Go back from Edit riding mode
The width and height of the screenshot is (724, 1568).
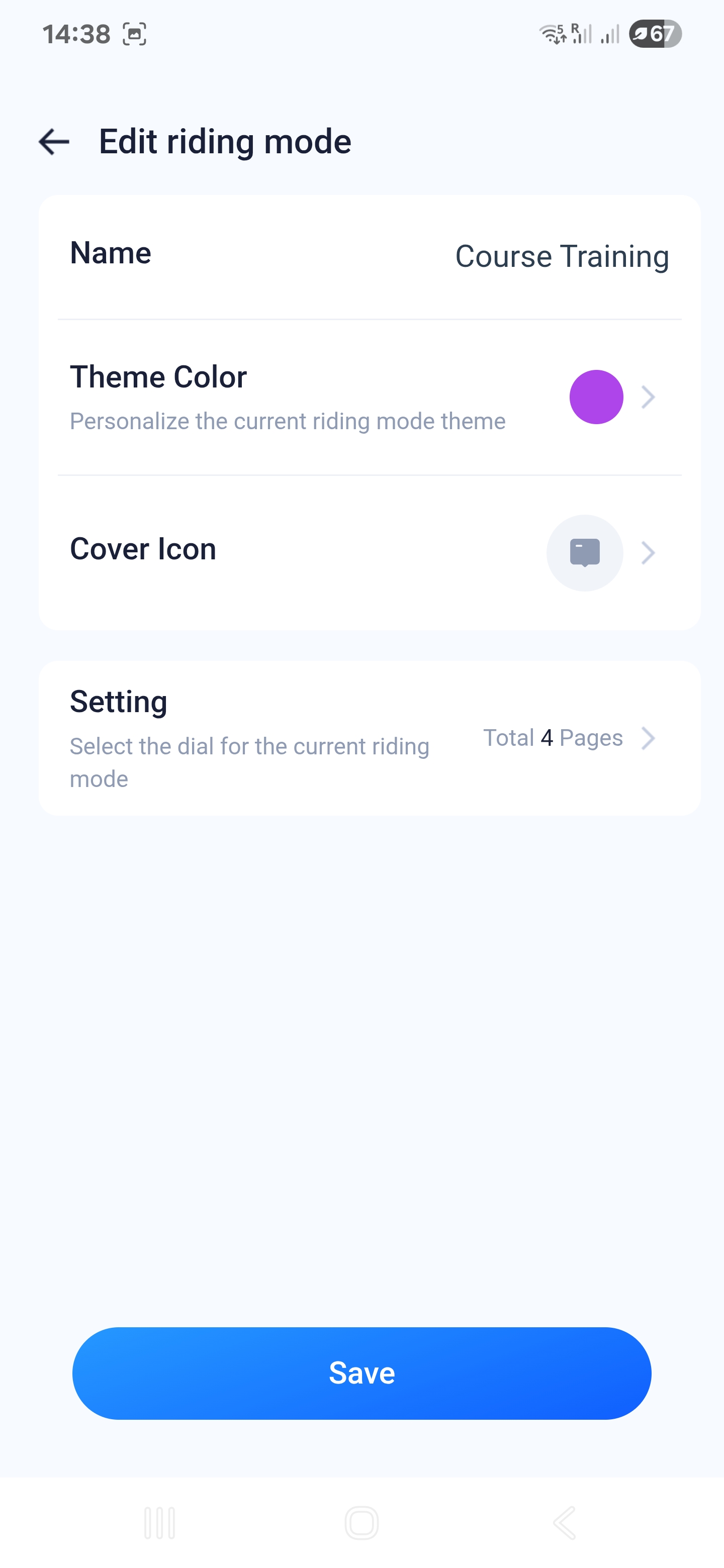54,142
